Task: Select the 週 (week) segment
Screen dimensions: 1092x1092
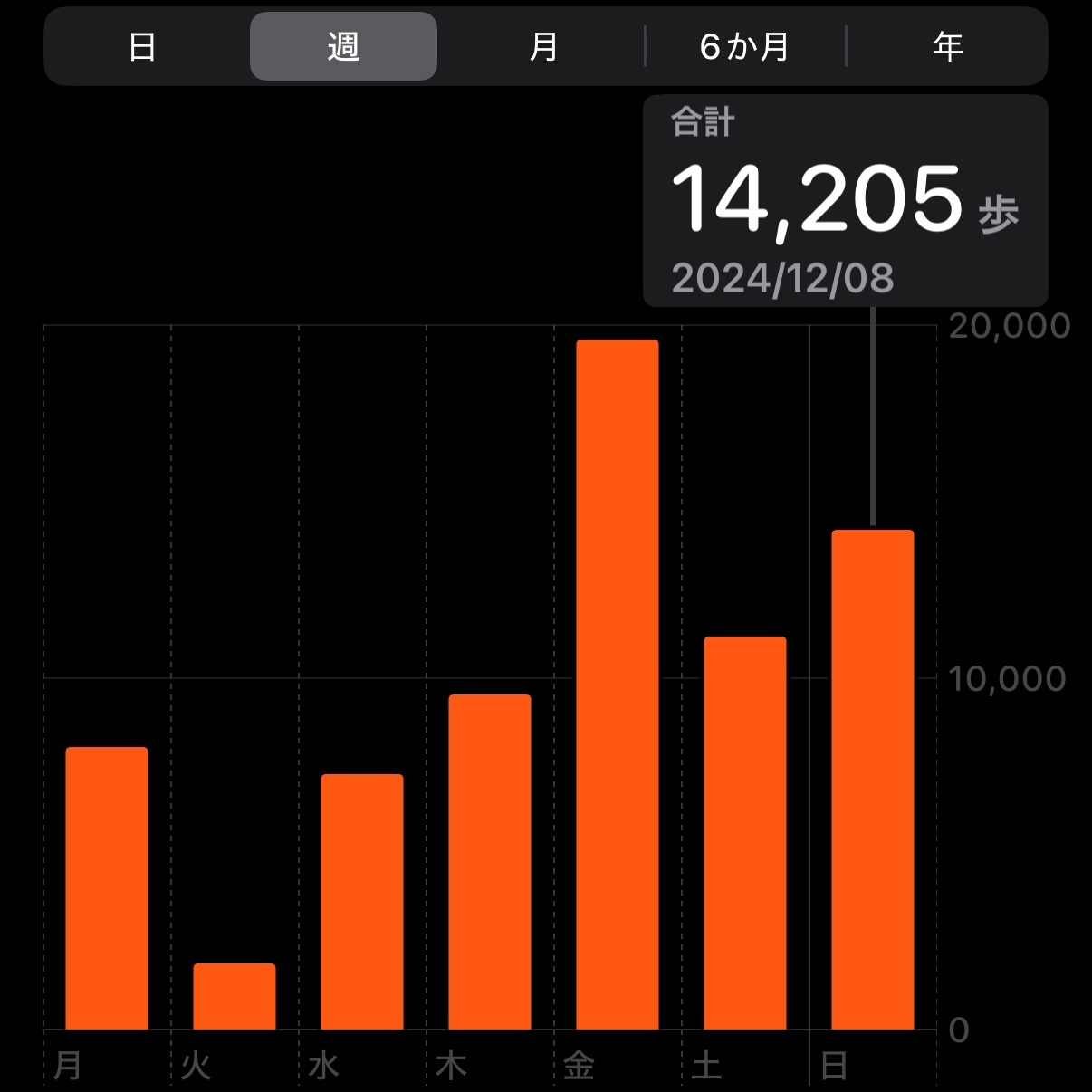Action: tap(343, 46)
